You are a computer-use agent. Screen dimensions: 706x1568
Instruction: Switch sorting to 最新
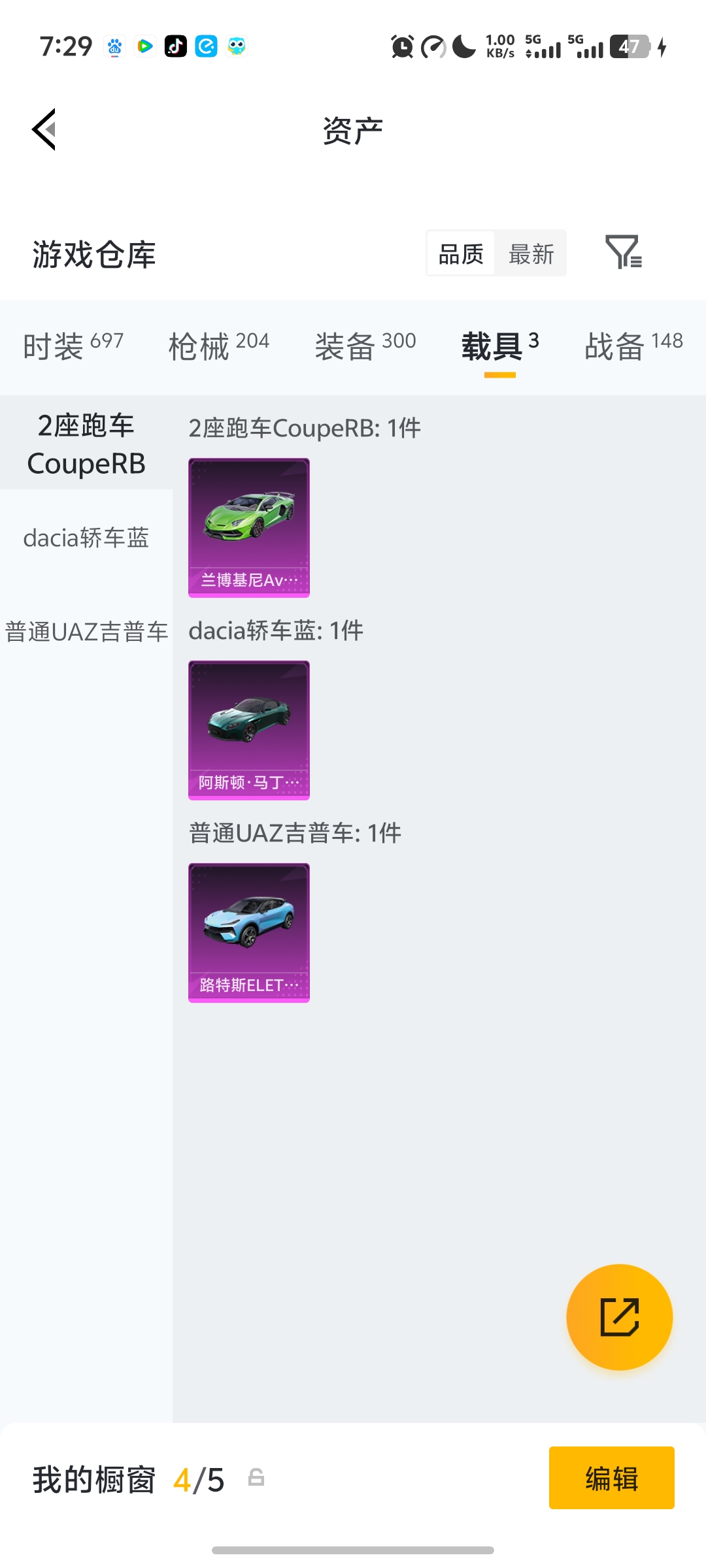[x=531, y=253]
